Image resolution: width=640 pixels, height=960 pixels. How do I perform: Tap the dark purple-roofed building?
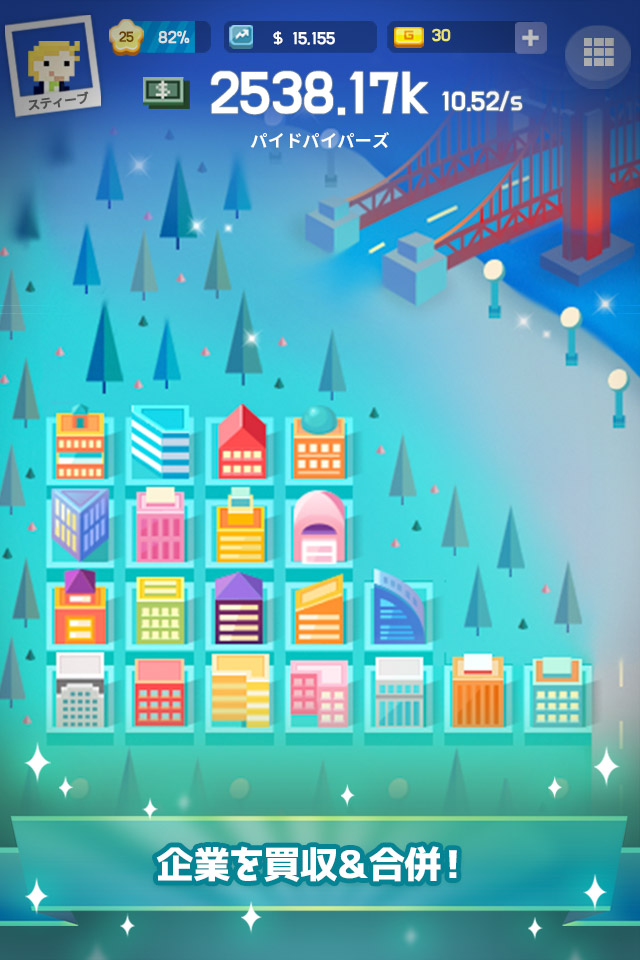coord(239,608)
